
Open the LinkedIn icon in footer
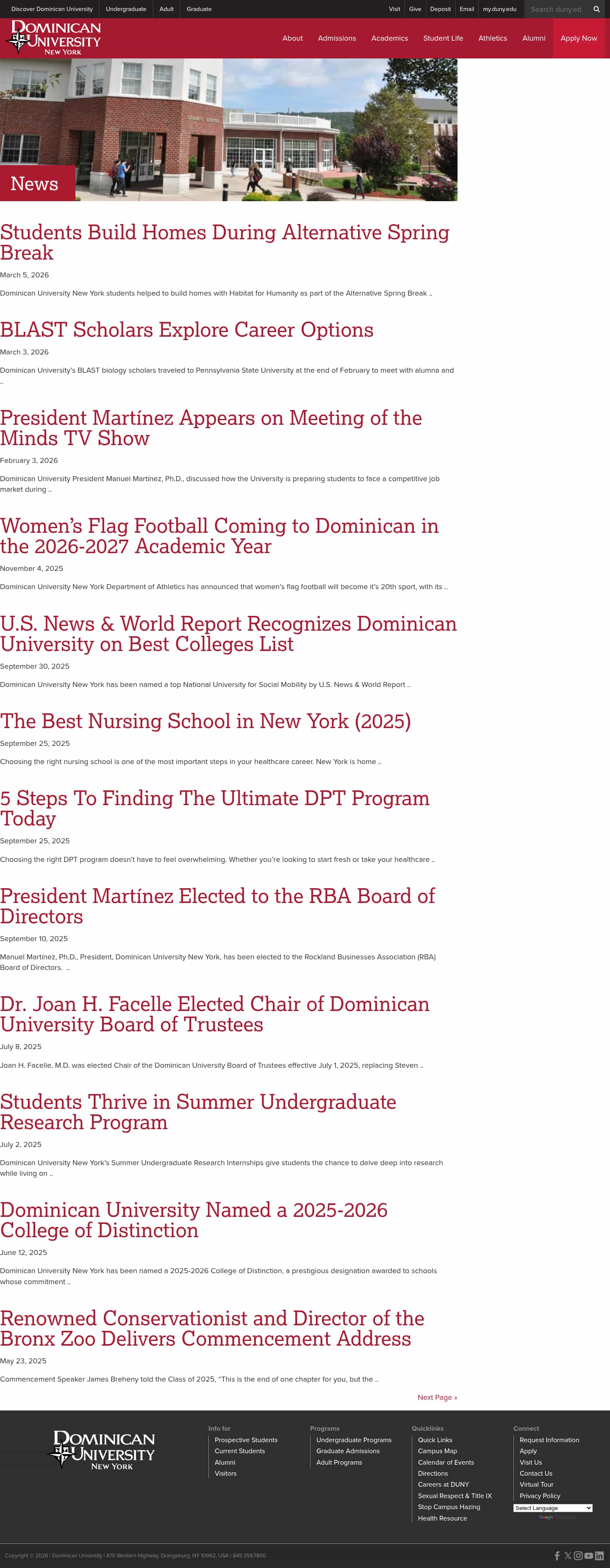point(599,1555)
